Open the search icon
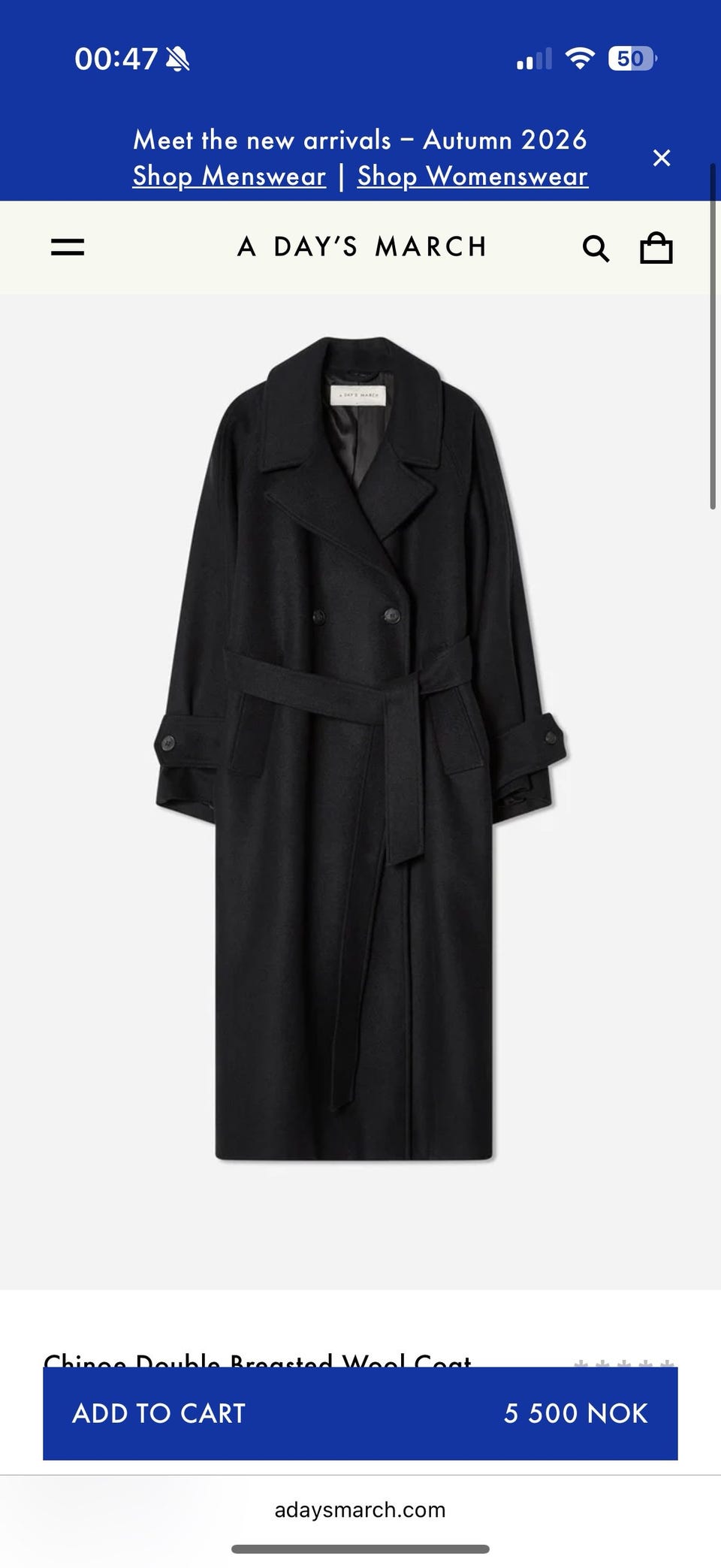 (x=596, y=248)
